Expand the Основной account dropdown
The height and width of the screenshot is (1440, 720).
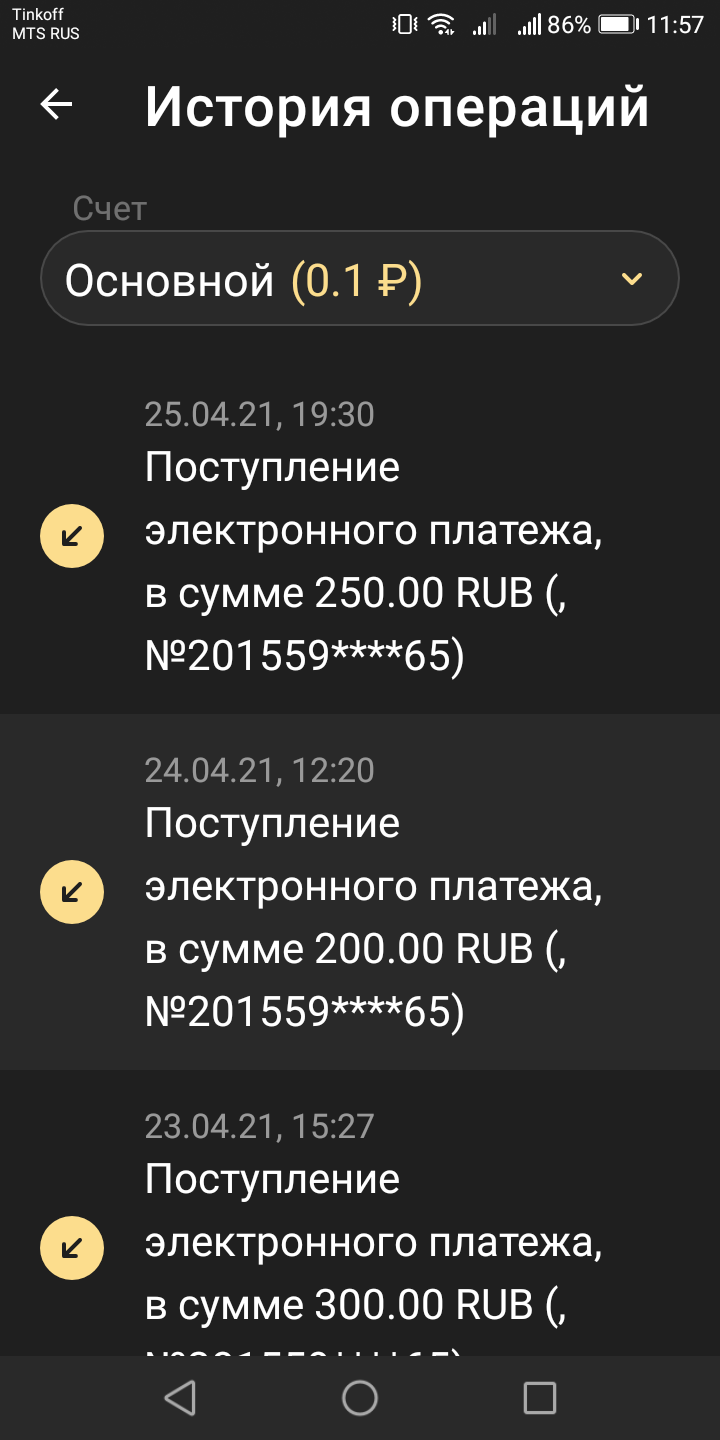(x=360, y=279)
